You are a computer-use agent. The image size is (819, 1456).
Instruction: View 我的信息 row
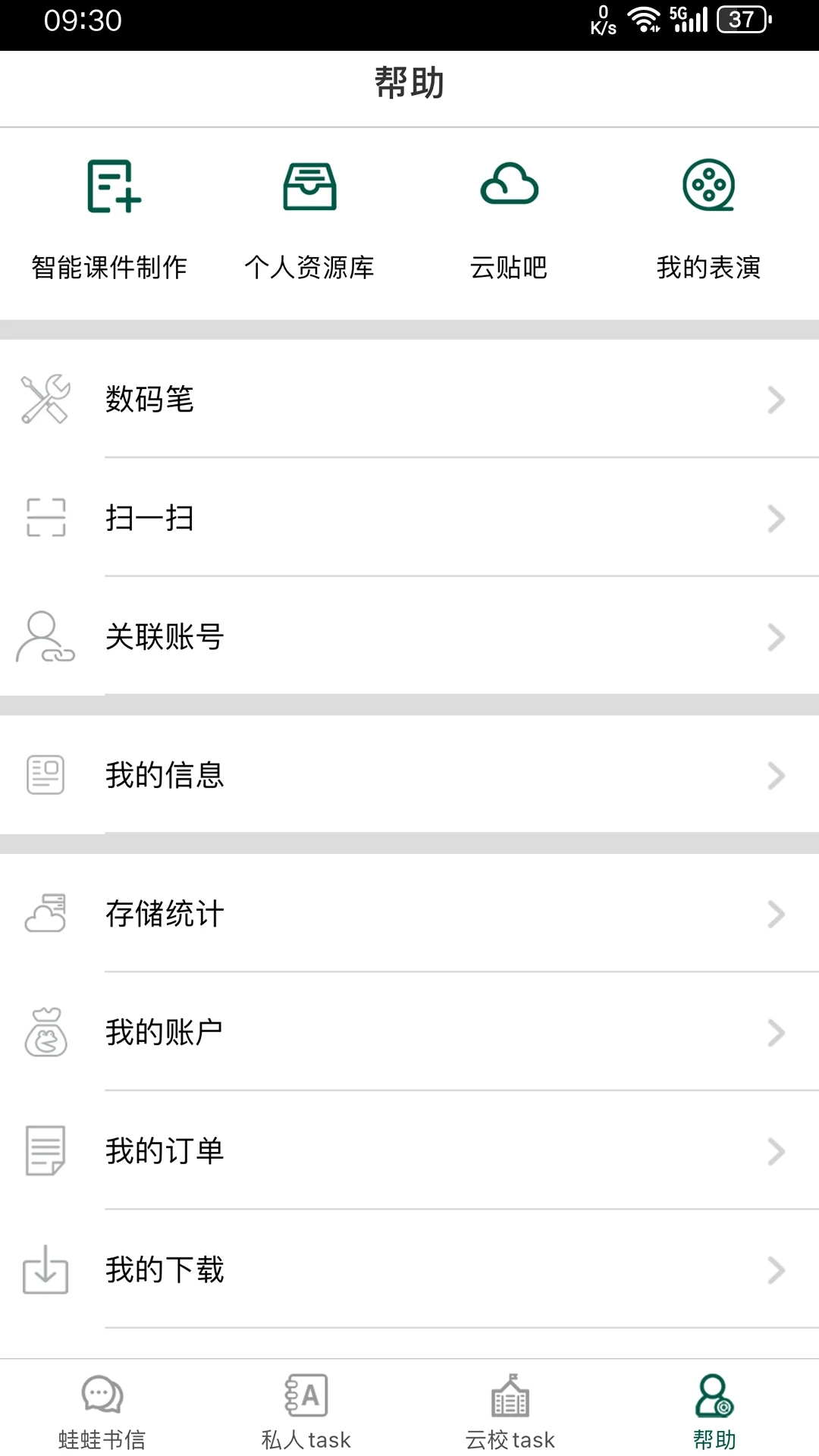click(x=409, y=775)
